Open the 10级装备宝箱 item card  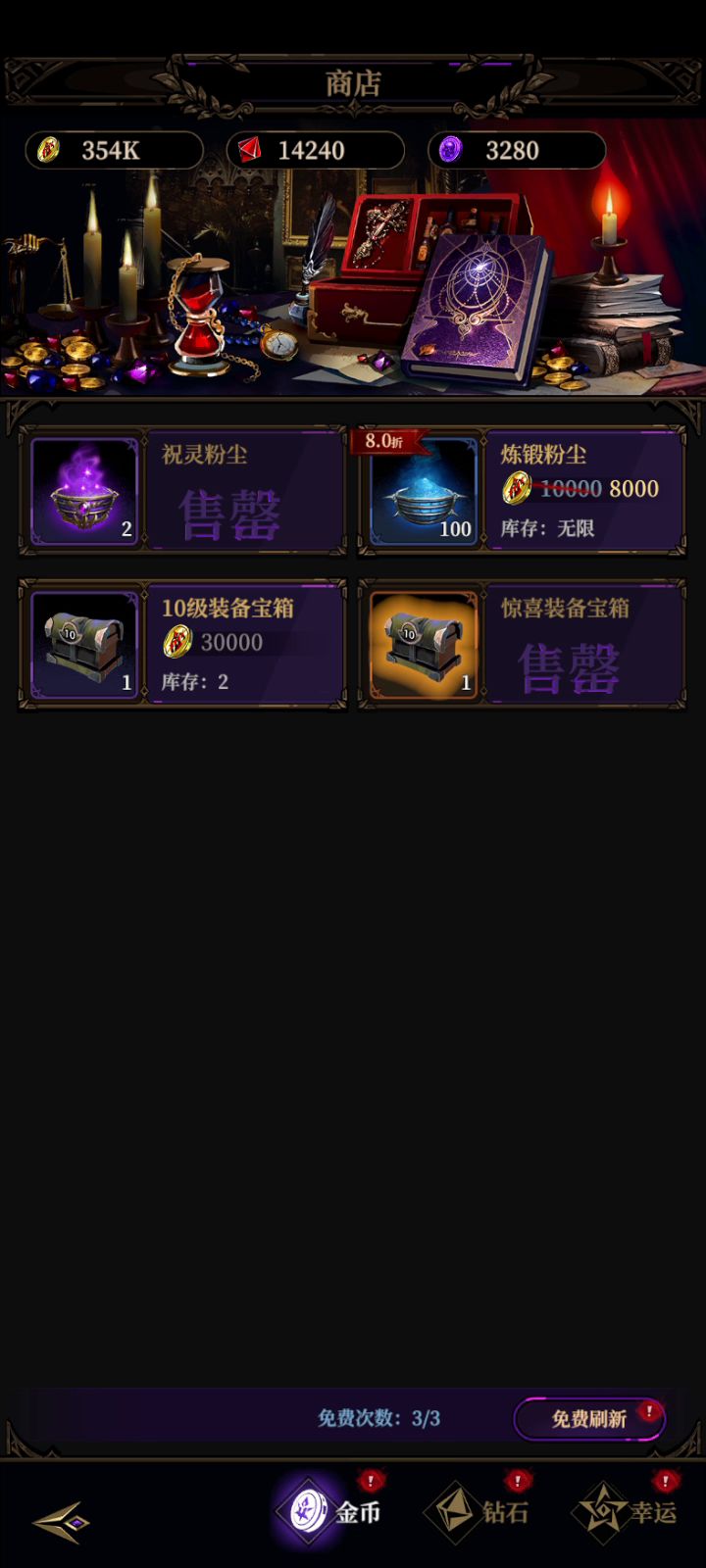[x=182, y=643]
